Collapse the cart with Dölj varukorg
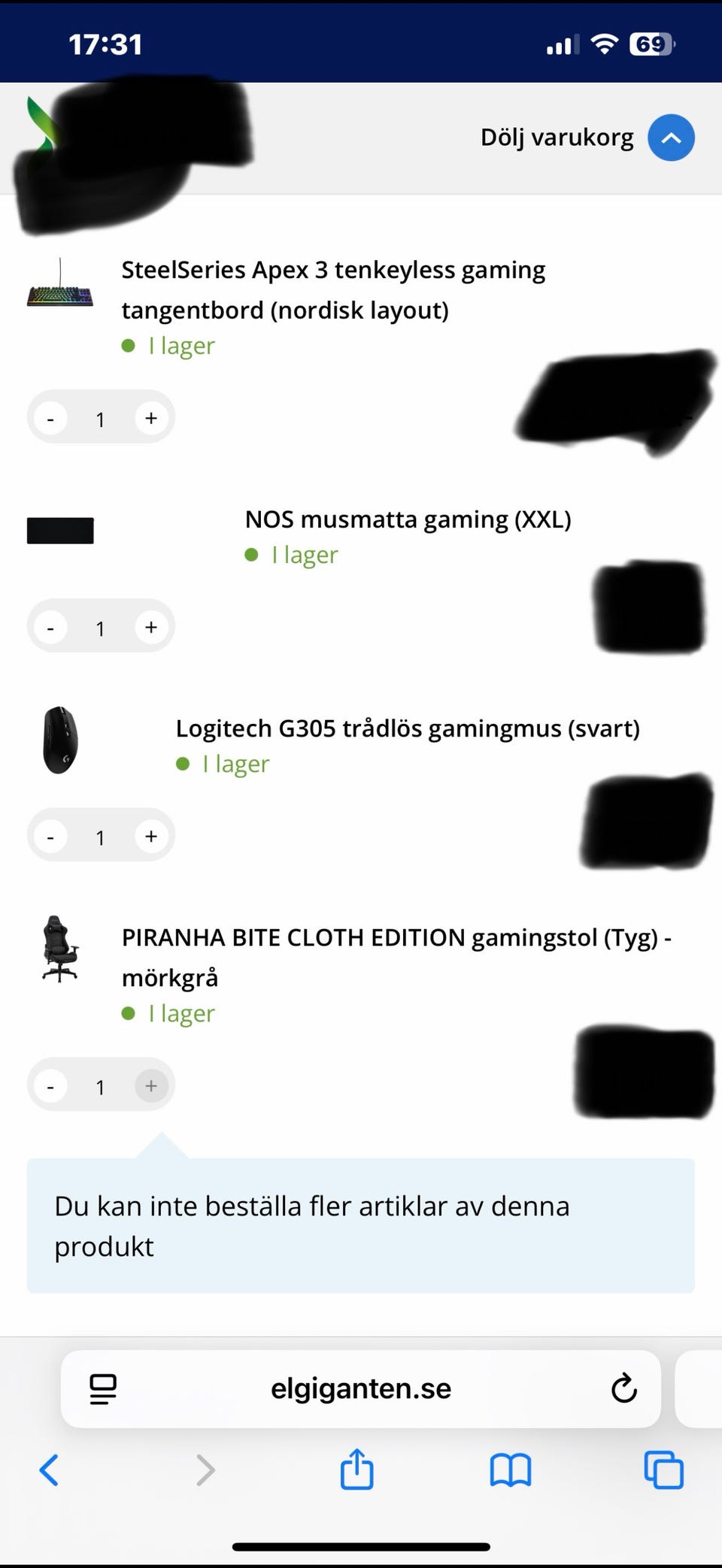 pos(670,138)
